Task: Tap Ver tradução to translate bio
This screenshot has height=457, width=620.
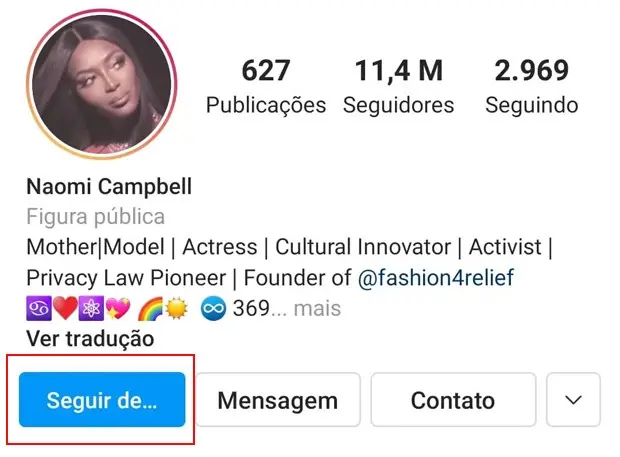Action: [x=90, y=338]
